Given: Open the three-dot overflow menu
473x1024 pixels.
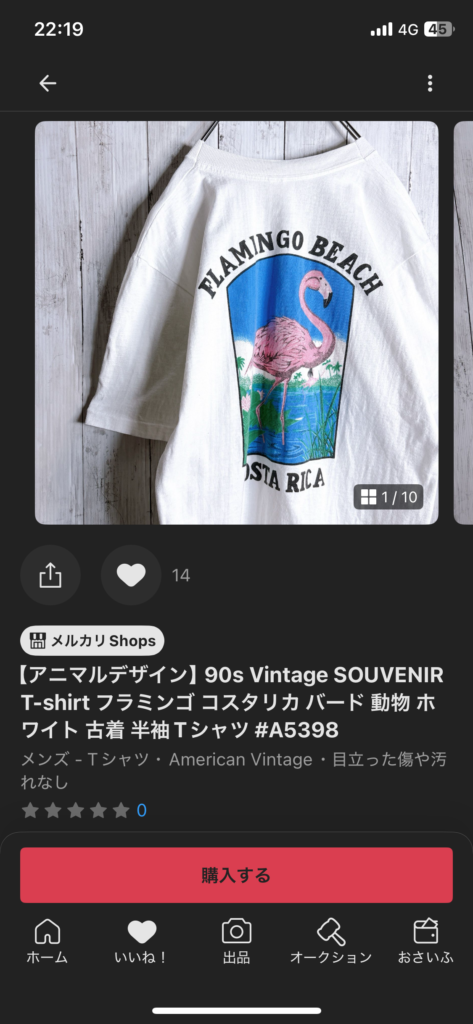Looking at the screenshot, I should point(429,83).
